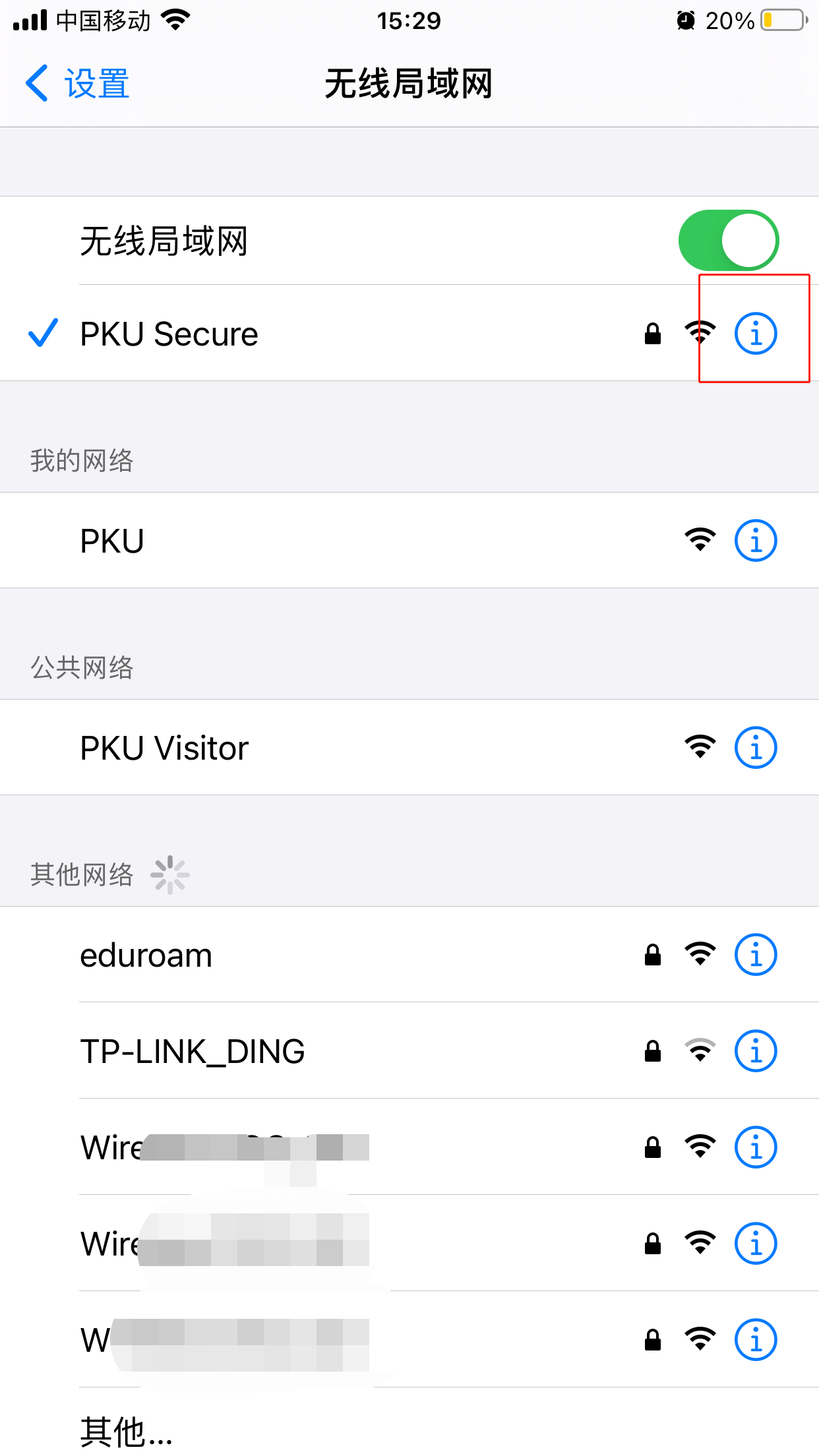Open info for PKU Secure
The image size is (819, 1456).
coord(756,334)
